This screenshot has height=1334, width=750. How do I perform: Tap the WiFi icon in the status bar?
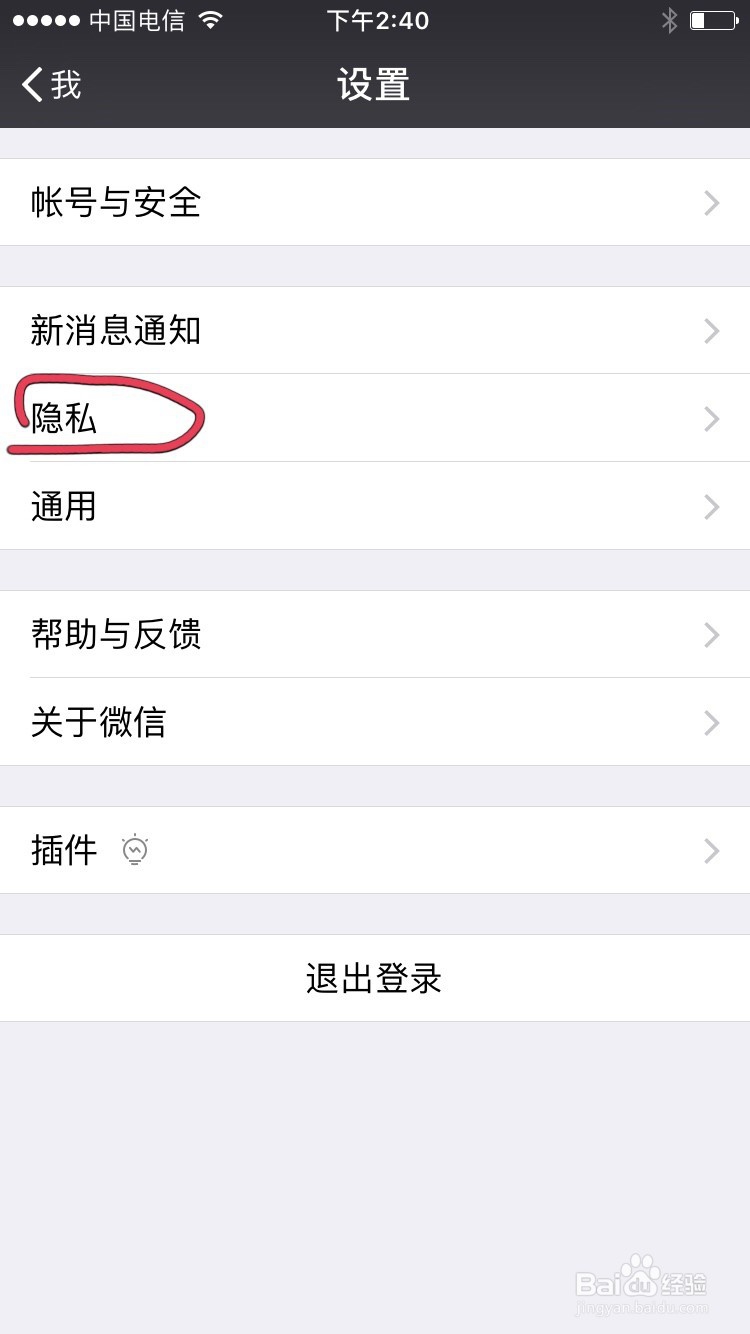coord(210,18)
